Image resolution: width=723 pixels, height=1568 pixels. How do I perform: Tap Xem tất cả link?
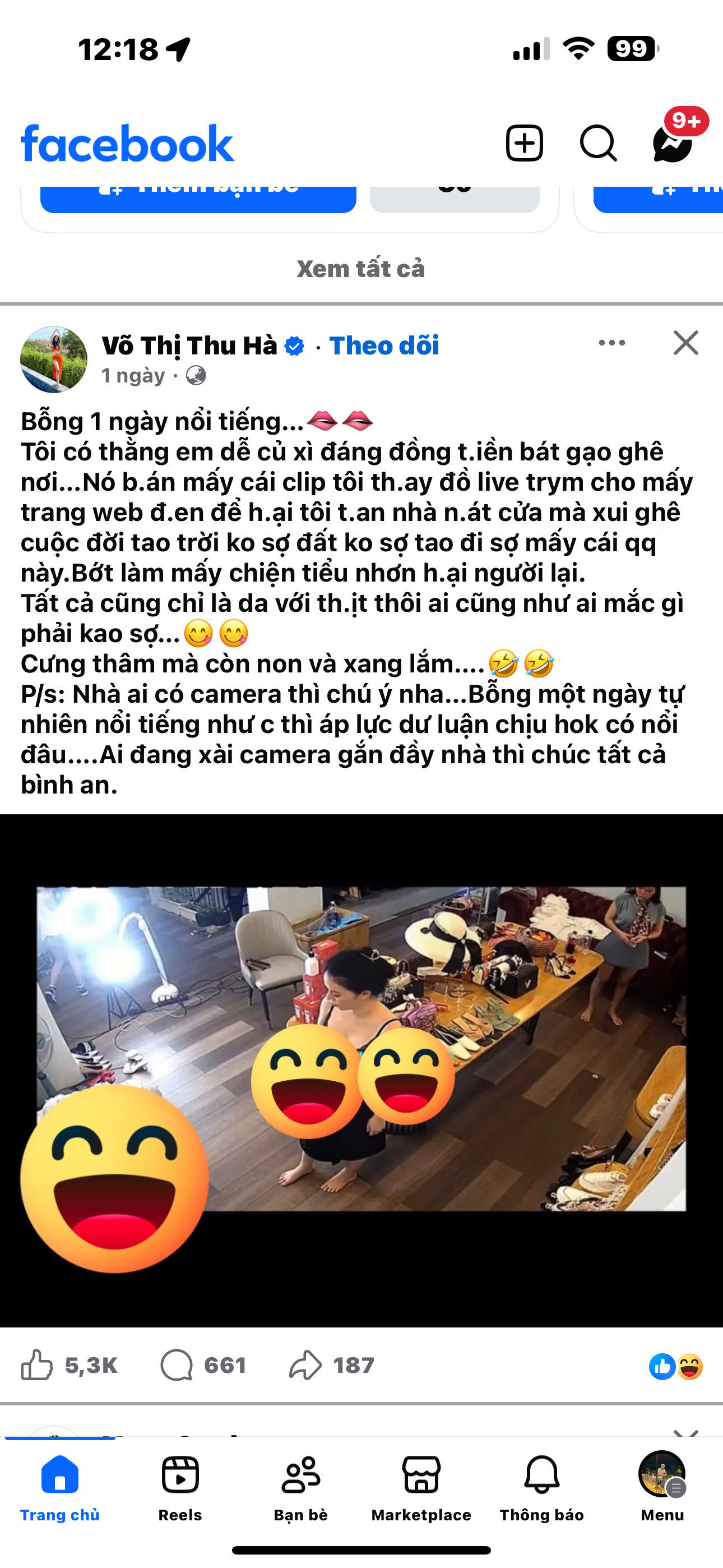click(361, 269)
